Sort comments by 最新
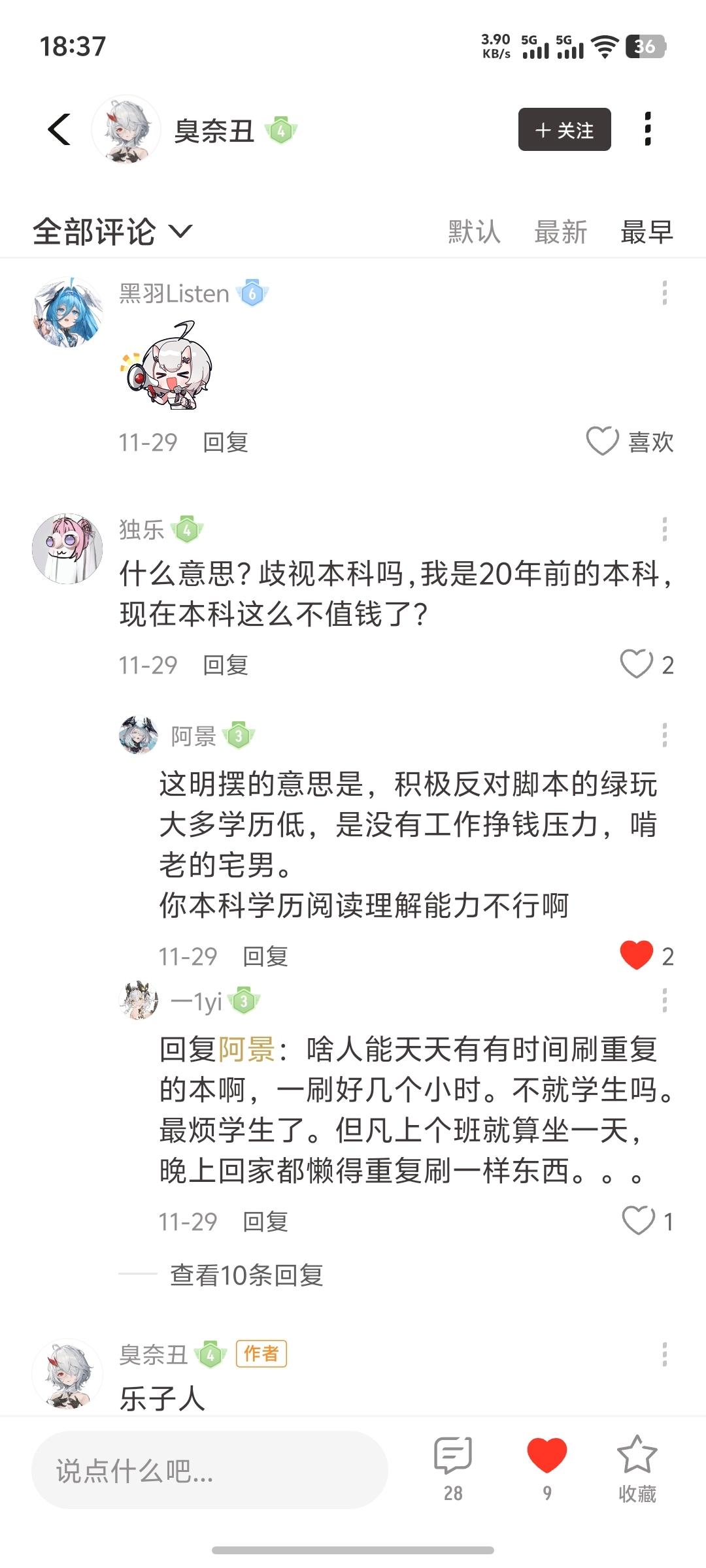Viewport: 706px width, 1568px height. 560,232
